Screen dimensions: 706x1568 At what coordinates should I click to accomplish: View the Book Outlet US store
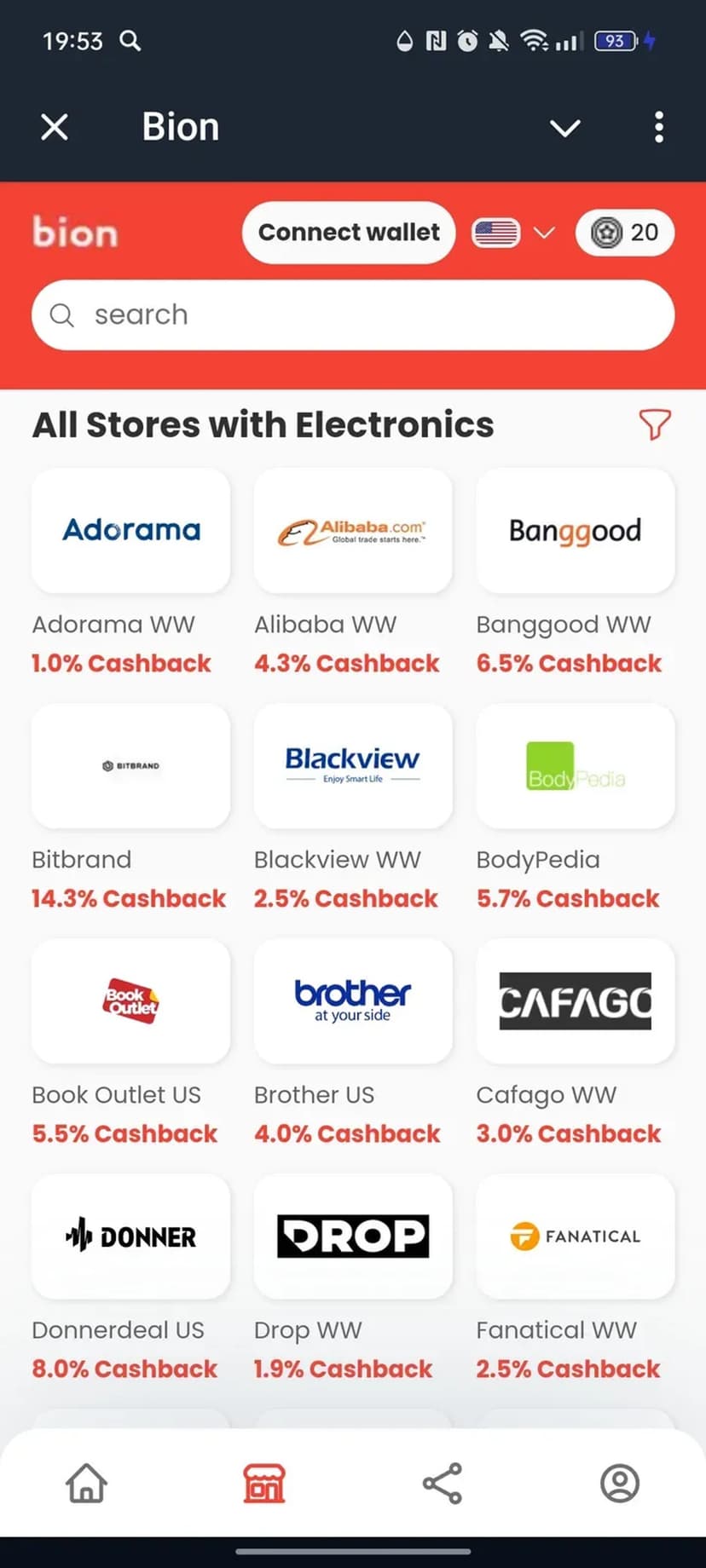[130, 1001]
